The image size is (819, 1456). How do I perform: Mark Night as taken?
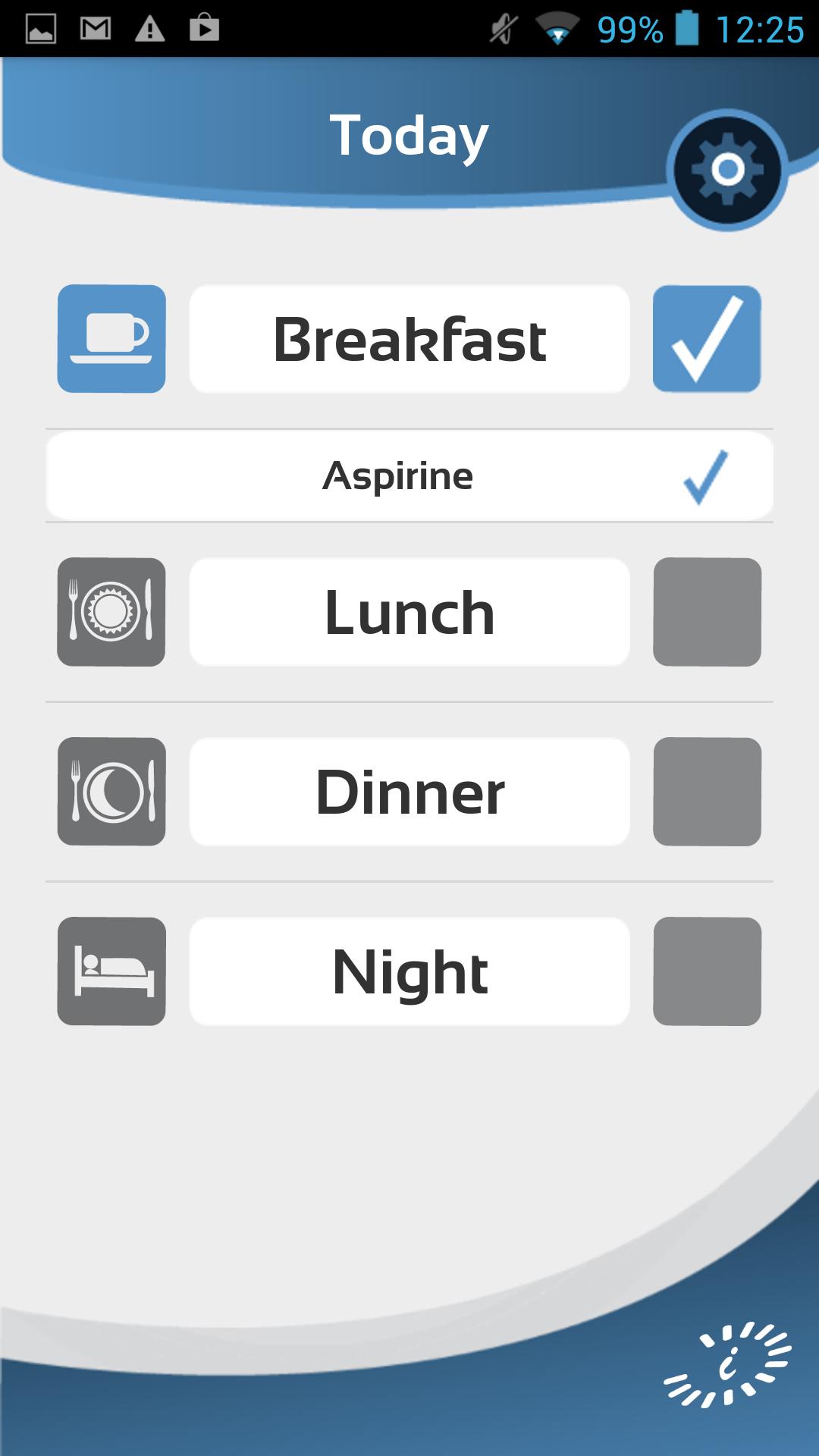point(707,971)
